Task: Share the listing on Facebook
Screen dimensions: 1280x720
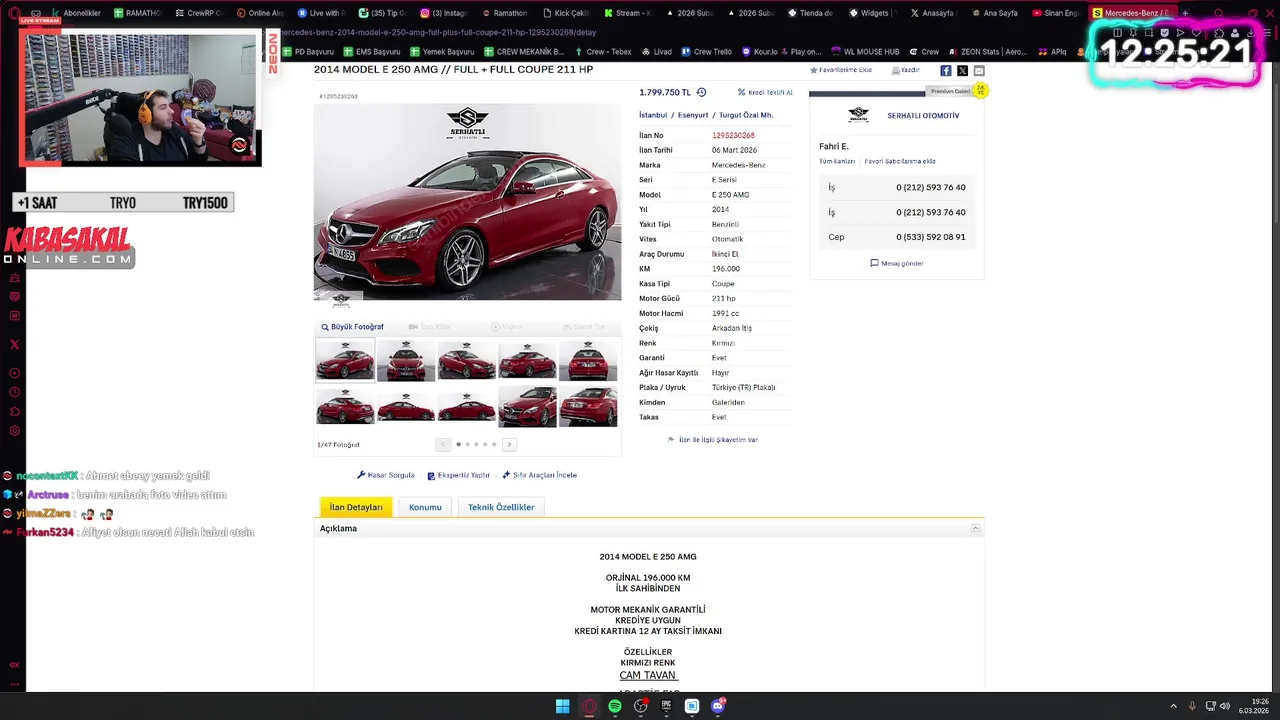Action: 945,70
